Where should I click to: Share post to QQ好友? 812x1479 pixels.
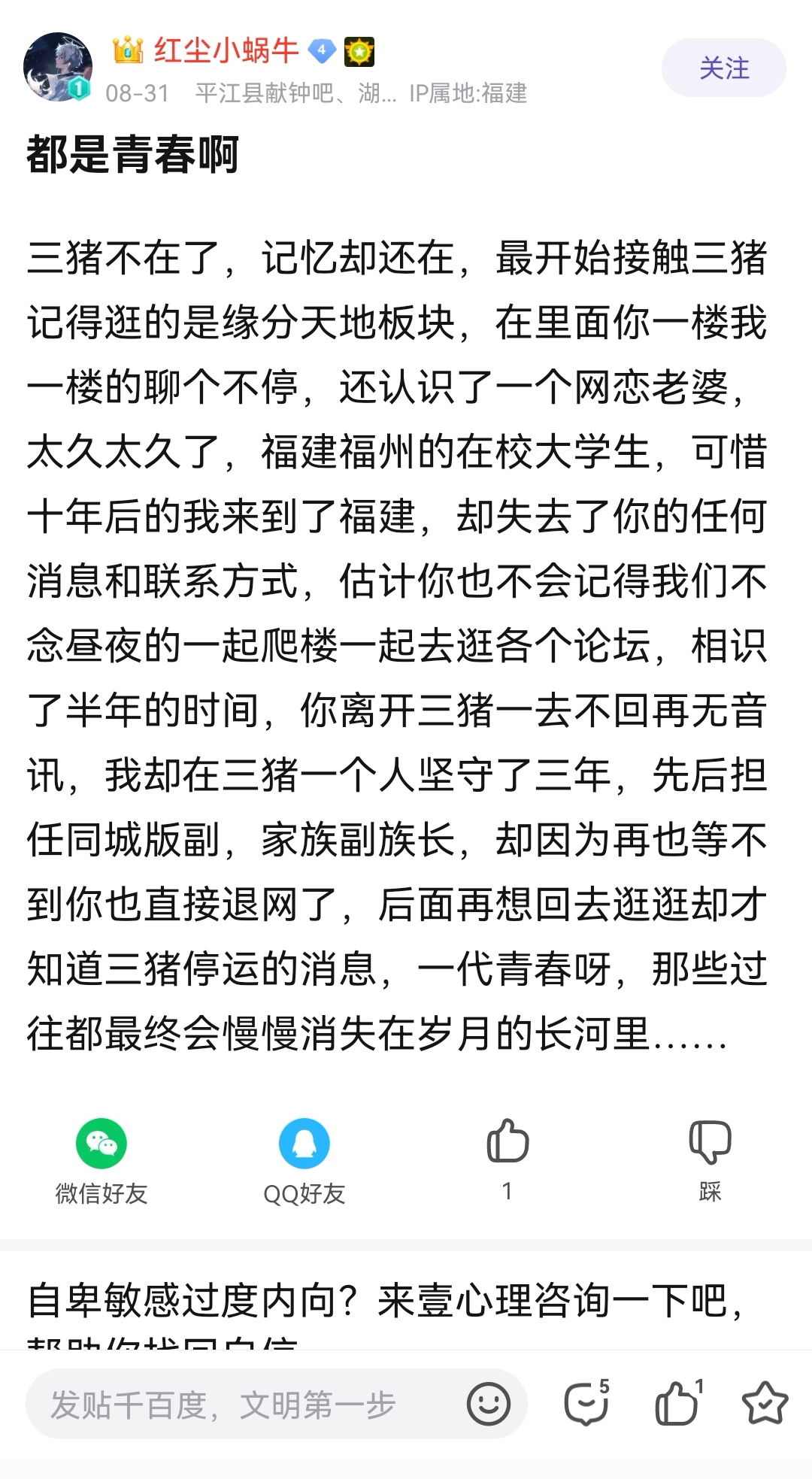(x=304, y=1160)
